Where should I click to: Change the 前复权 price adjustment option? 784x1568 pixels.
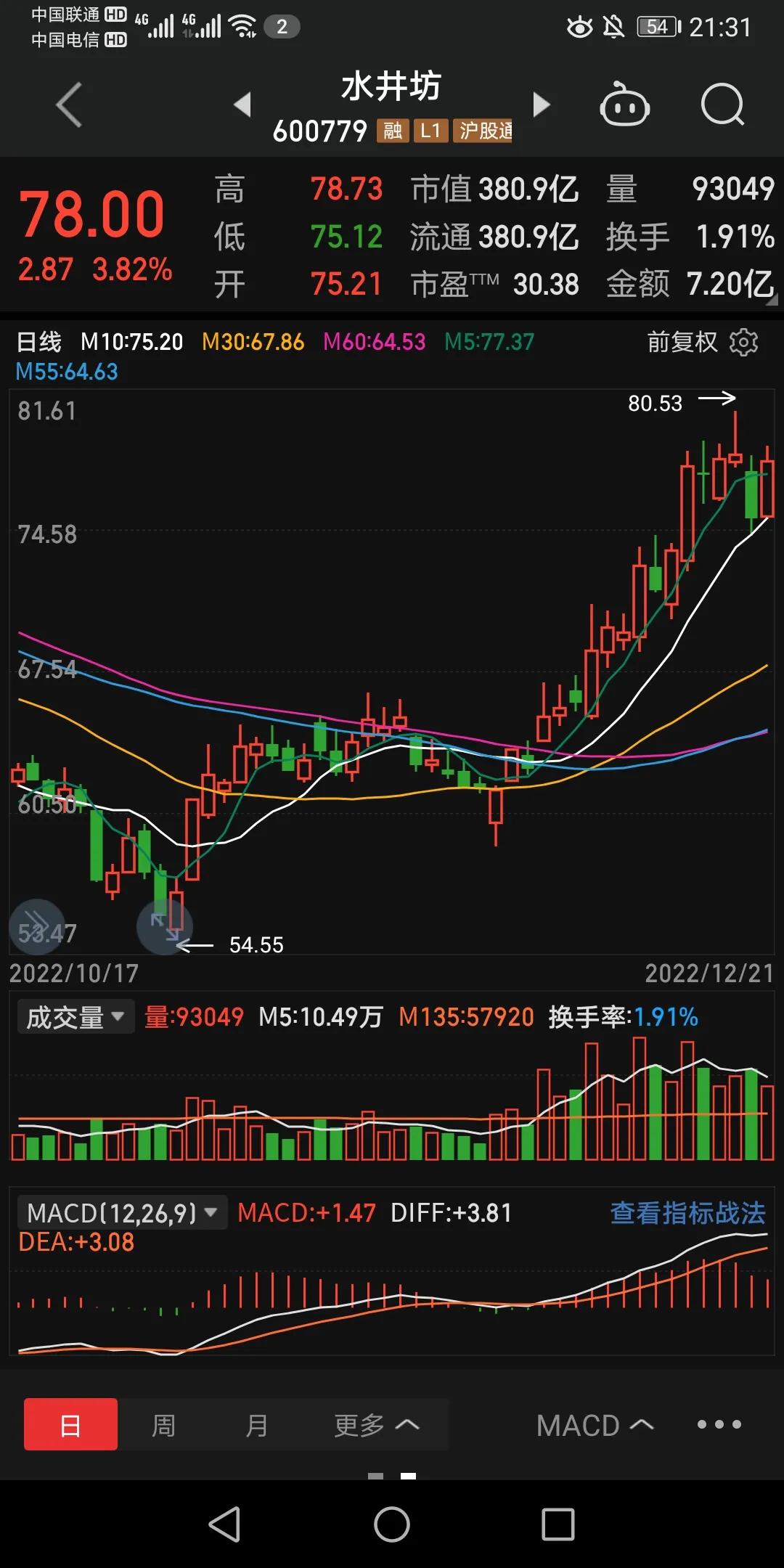(x=682, y=342)
